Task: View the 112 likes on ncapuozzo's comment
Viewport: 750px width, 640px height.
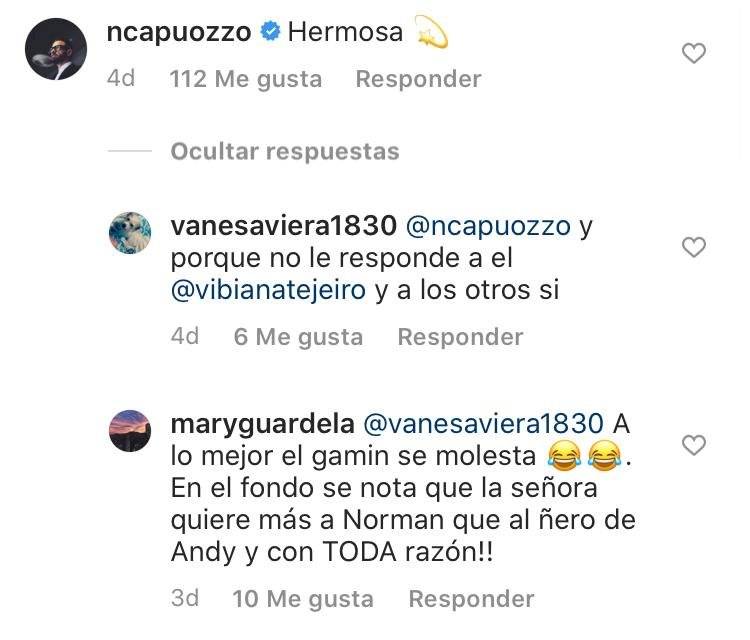Action: [x=246, y=79]
